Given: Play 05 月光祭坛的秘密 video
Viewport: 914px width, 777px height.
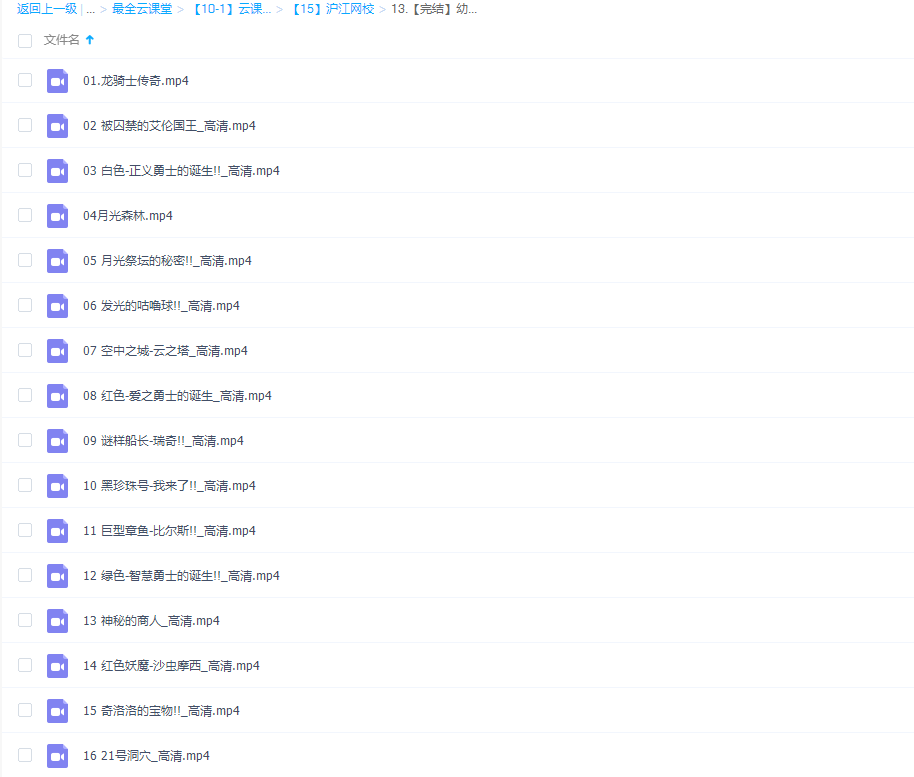Looking at the screenshot, I should (167, 261).
